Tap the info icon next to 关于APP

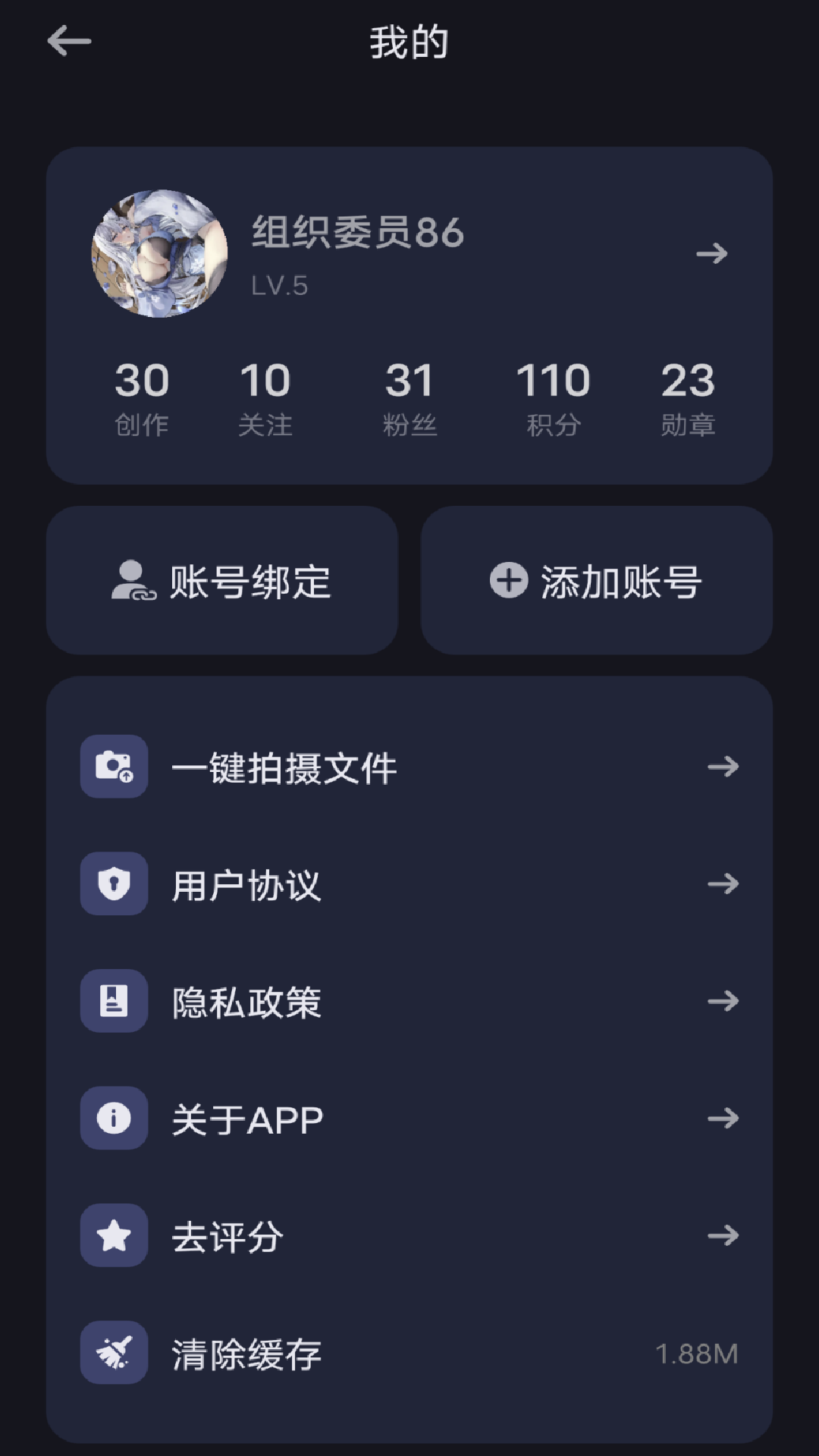click(114, 1118)
